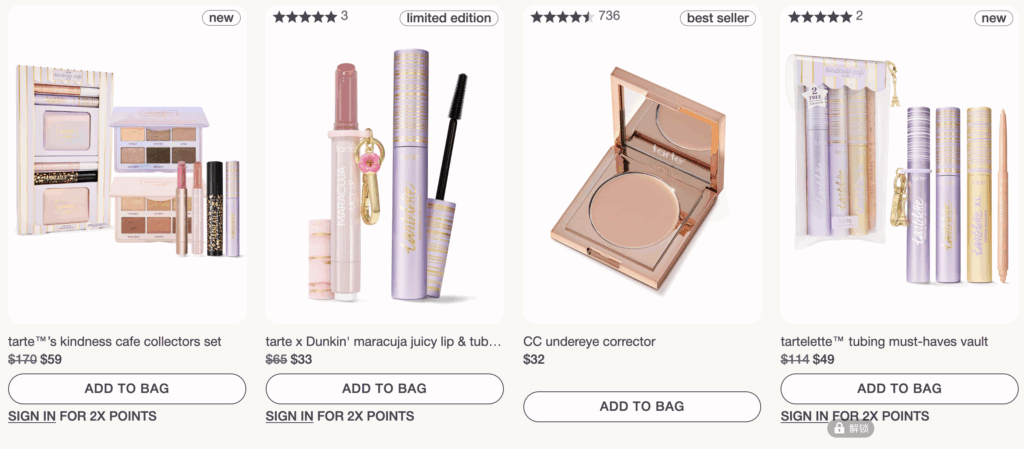Viewport: 1024px width, 449px height.
Task: Open tartelette tubing must-haves vault title
Action: click(884, 341)
